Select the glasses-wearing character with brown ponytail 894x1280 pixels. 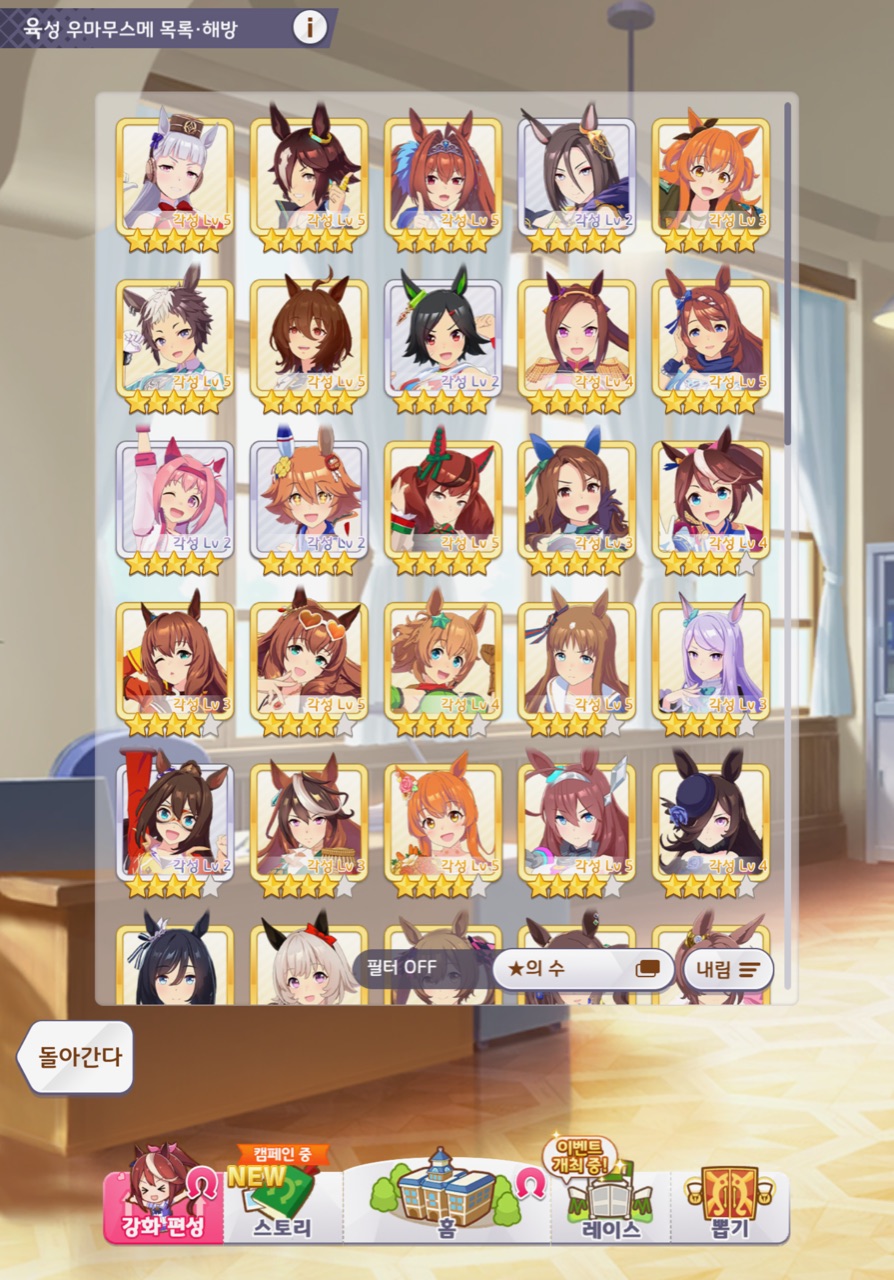(x=175, y=822)
